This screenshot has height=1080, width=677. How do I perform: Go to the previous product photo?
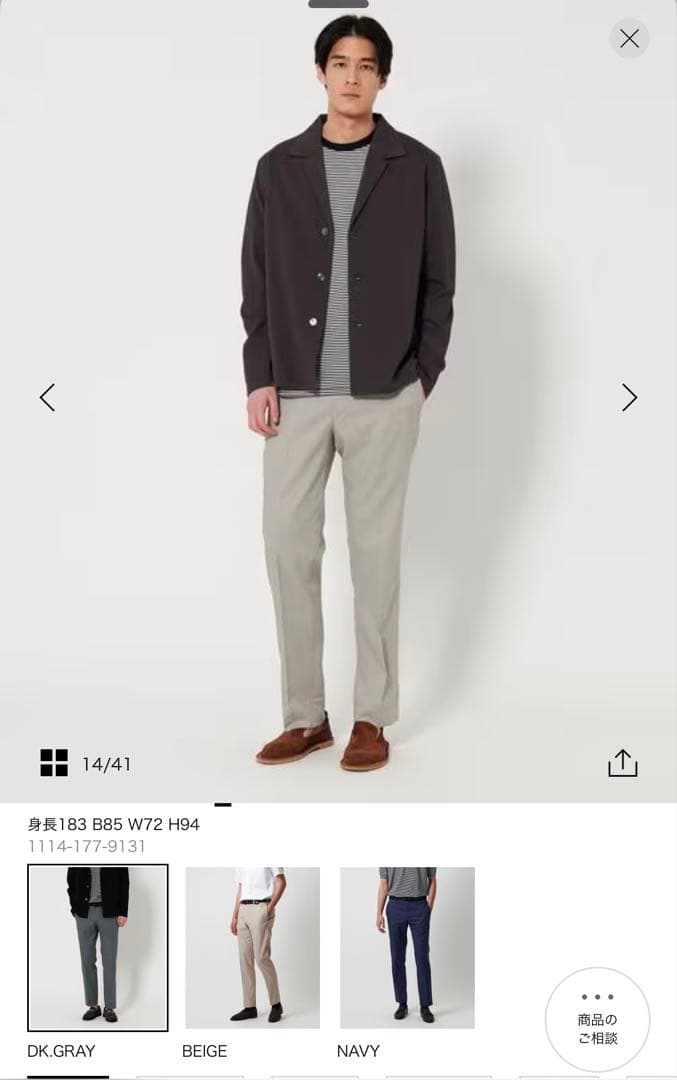pos(47,398)
